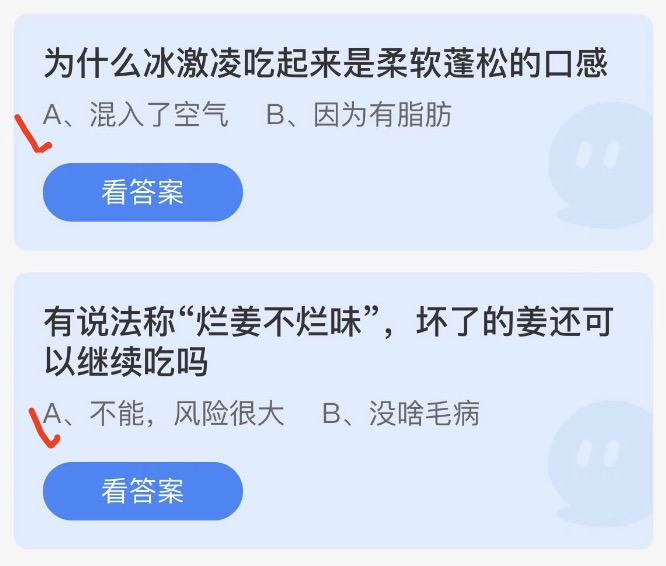This screenshot has width=666, height=566.
Task: Tap 看答案 under the ice cream question
Action: coord(142,192)
